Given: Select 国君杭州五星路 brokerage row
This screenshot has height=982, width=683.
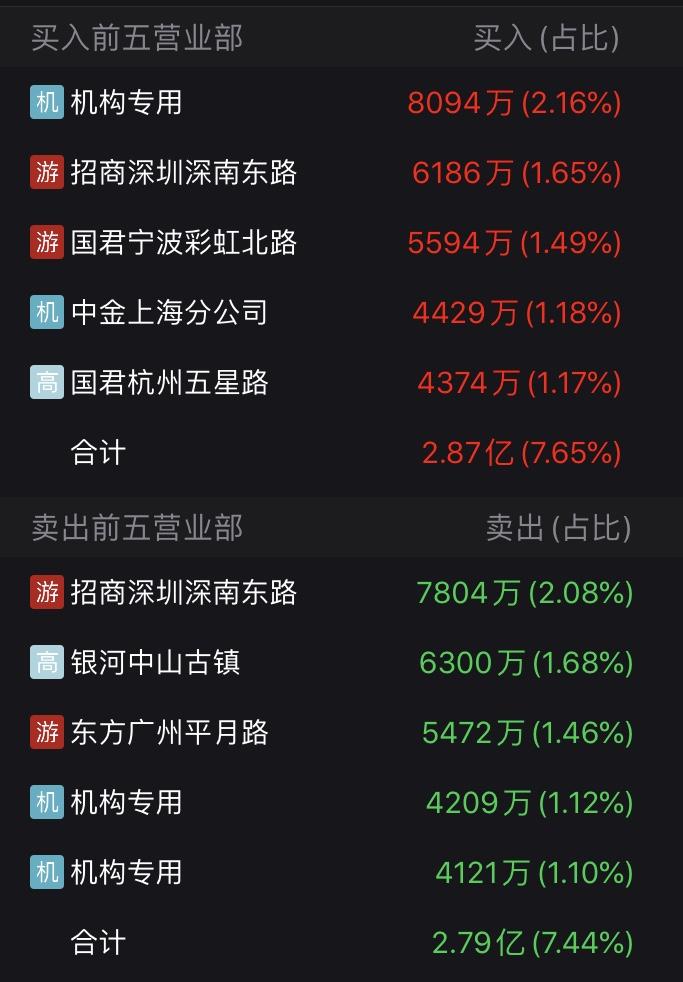Looking at the screenshot, I should pos(169,382).
